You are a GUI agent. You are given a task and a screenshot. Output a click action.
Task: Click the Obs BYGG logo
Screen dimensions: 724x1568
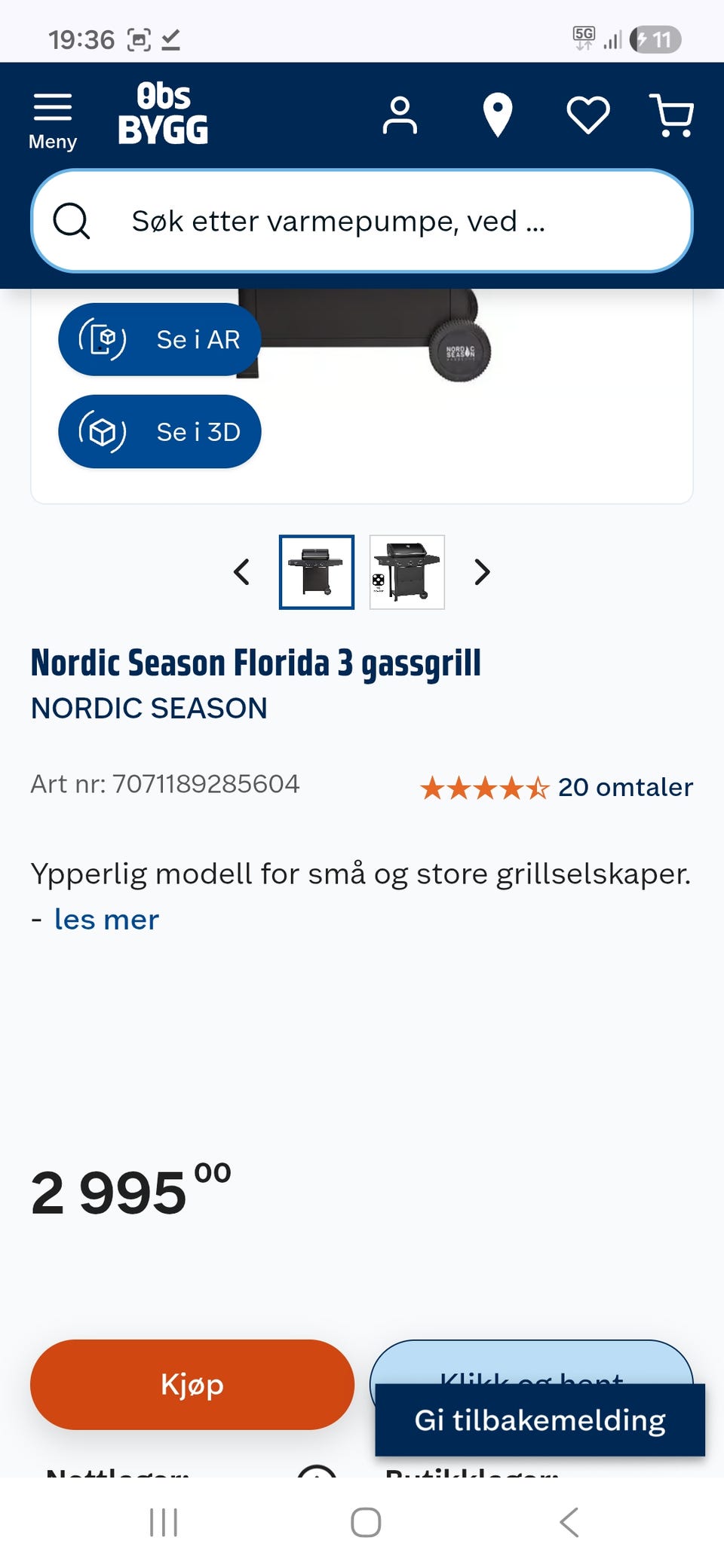coord(164,115)
